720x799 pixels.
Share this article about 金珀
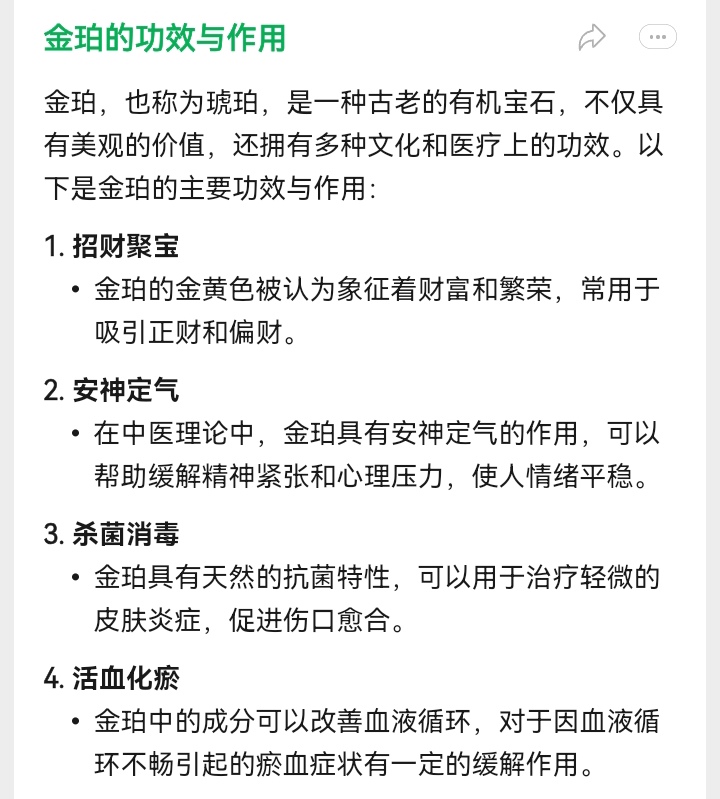[592, 37]
